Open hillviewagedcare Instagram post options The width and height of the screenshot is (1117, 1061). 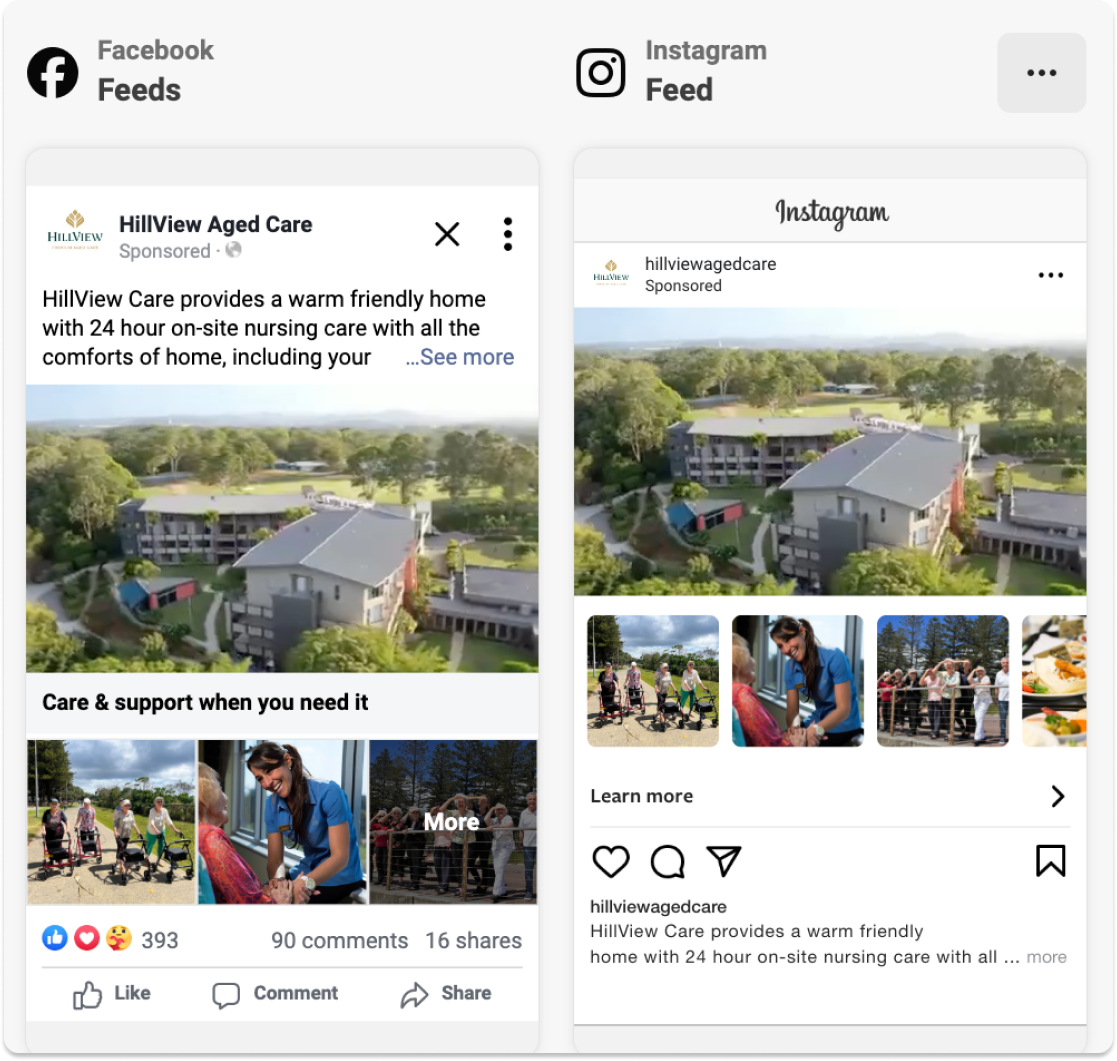tap(1050, 275)
